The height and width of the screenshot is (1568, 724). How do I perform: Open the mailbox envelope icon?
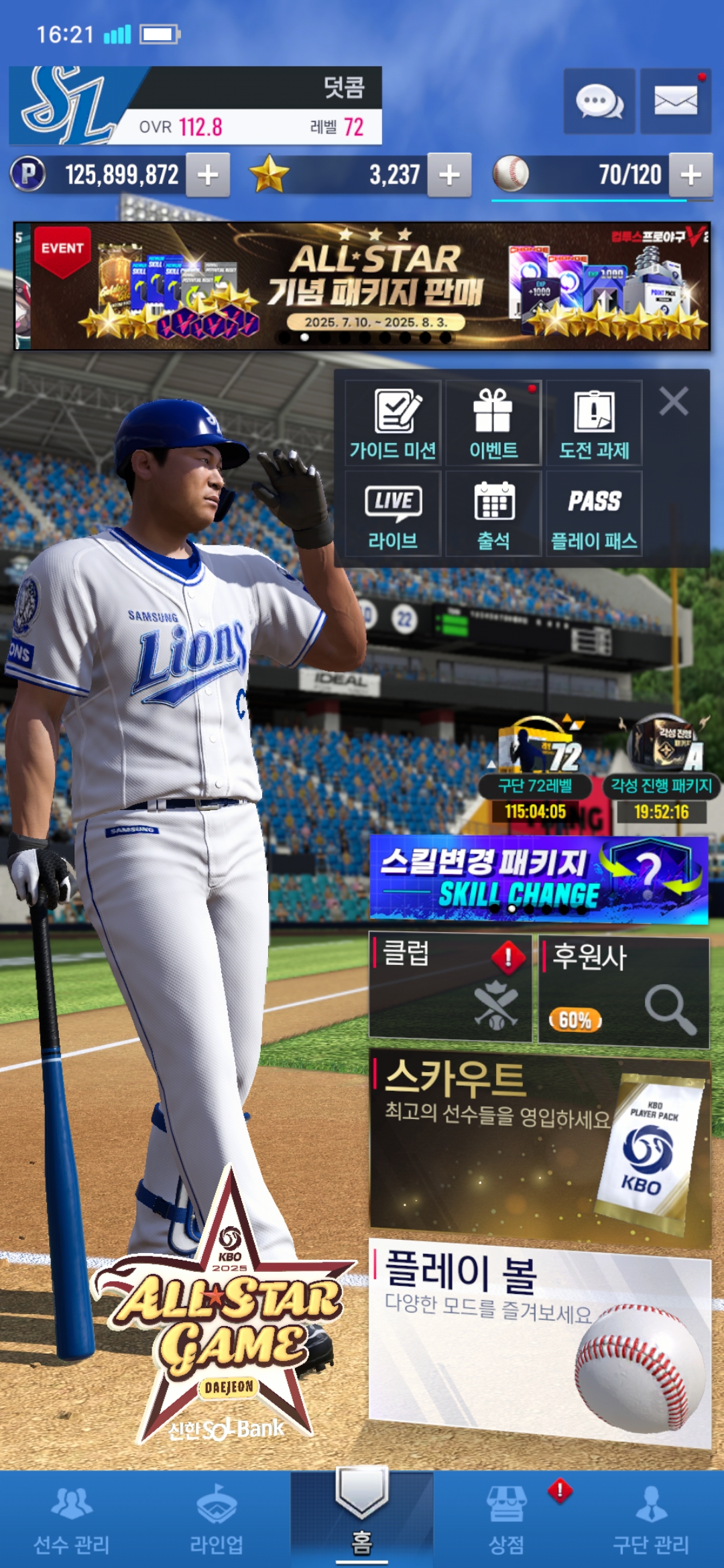click(675, 101)
